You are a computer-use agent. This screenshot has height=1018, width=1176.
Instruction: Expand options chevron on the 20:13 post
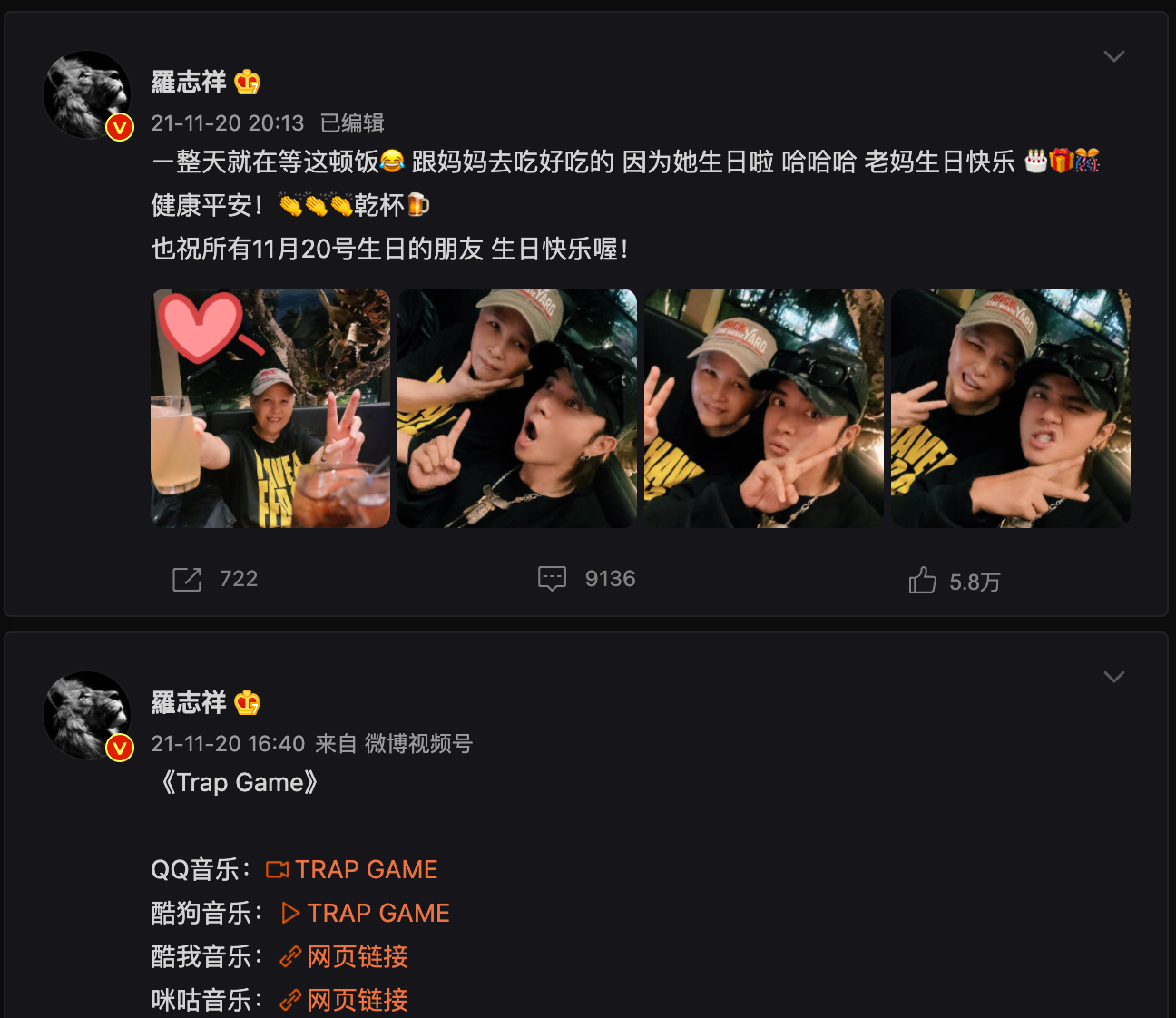1113,57
